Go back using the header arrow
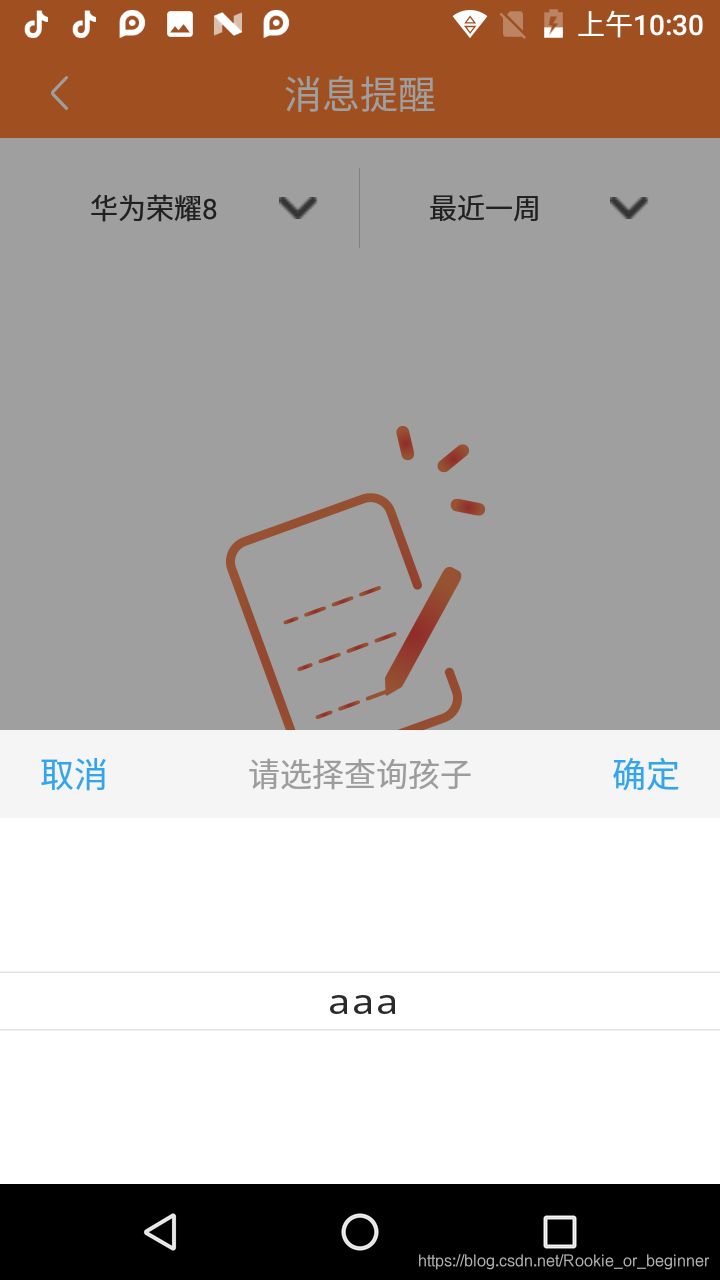Screen dimensions: 720x1280 (60, 94)
